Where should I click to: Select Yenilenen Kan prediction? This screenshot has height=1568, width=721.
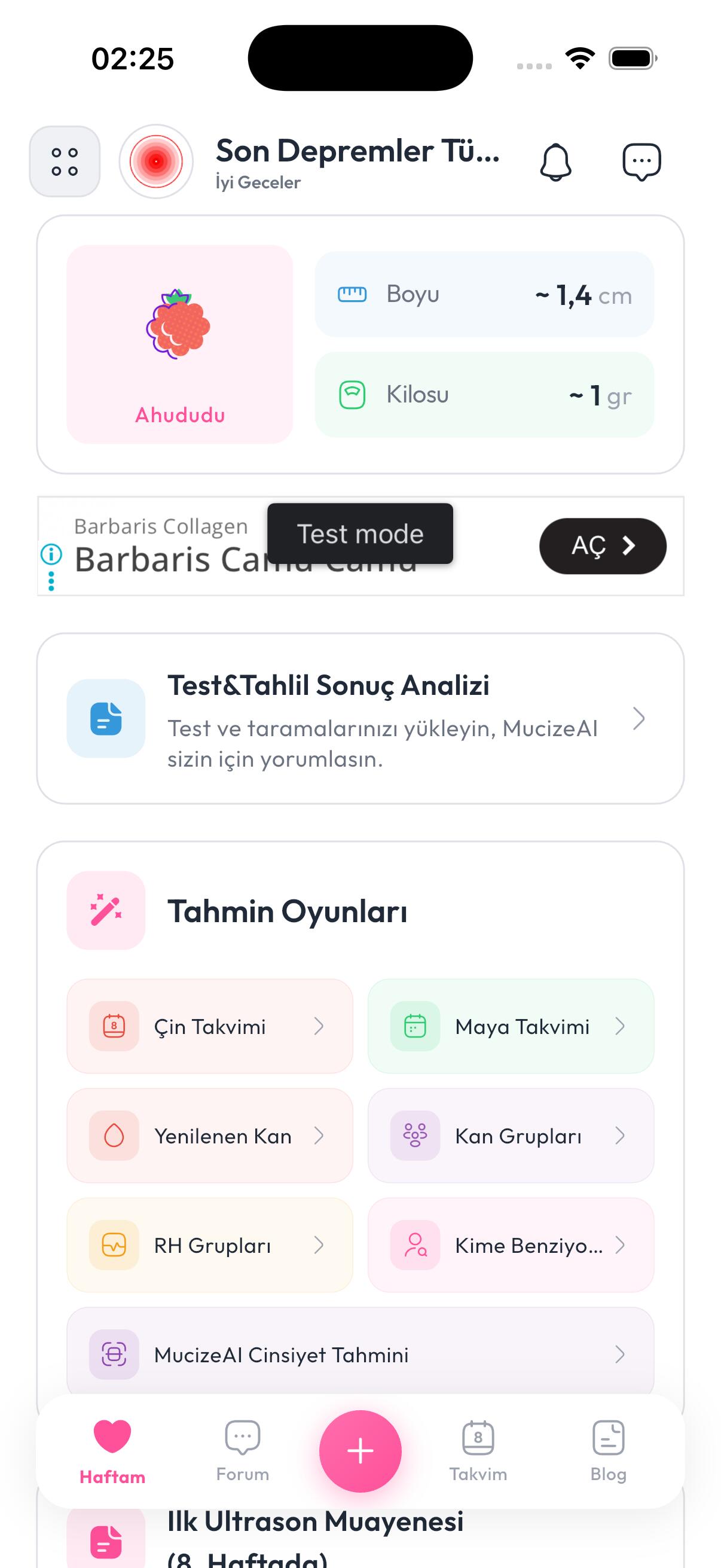coord(209,1136)
